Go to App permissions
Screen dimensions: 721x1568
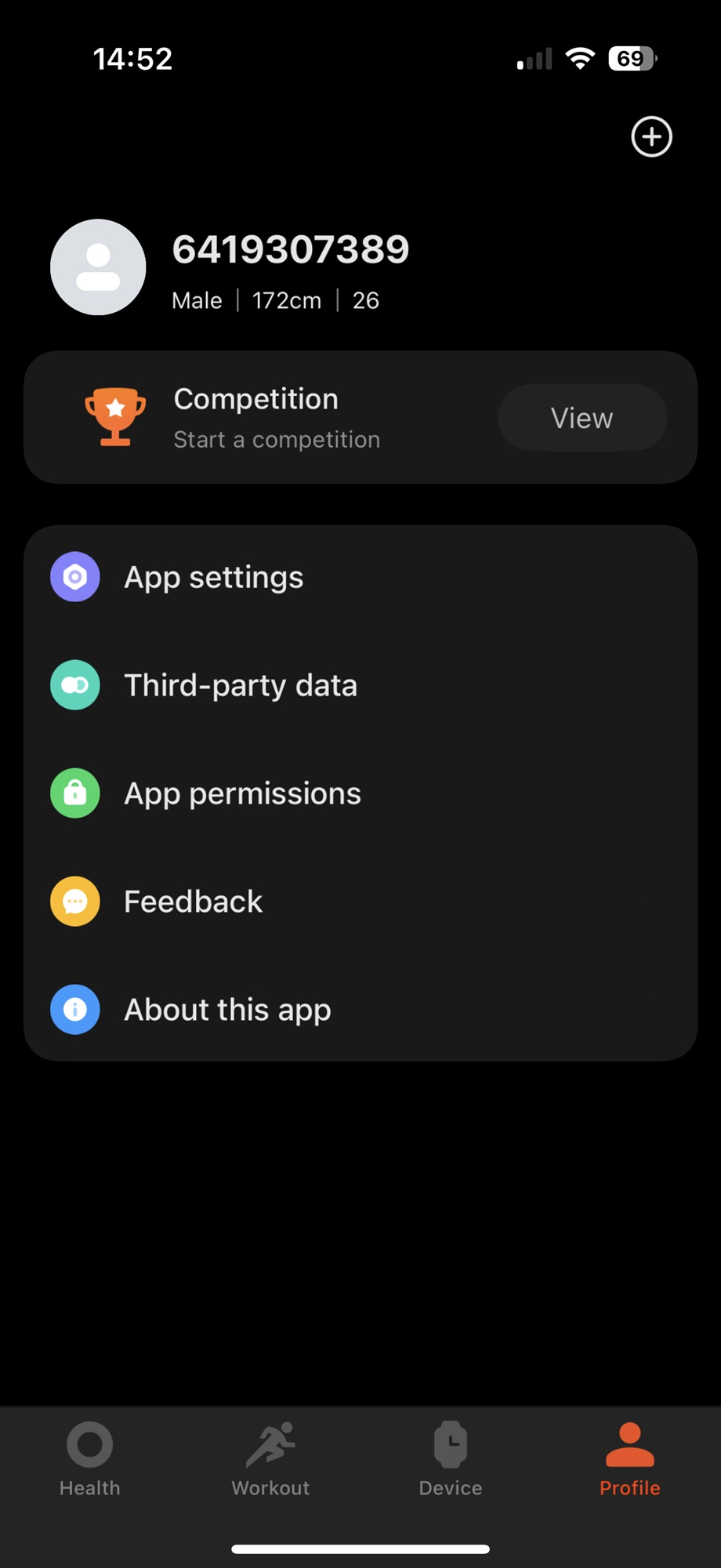point(360,793)
